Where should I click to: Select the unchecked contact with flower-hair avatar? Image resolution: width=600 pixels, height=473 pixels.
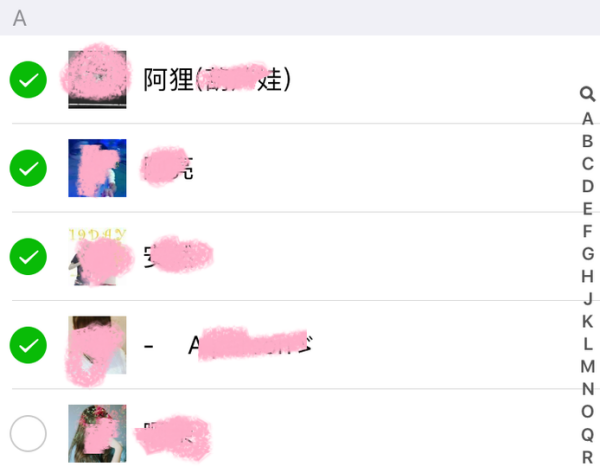tap(28, 434)
